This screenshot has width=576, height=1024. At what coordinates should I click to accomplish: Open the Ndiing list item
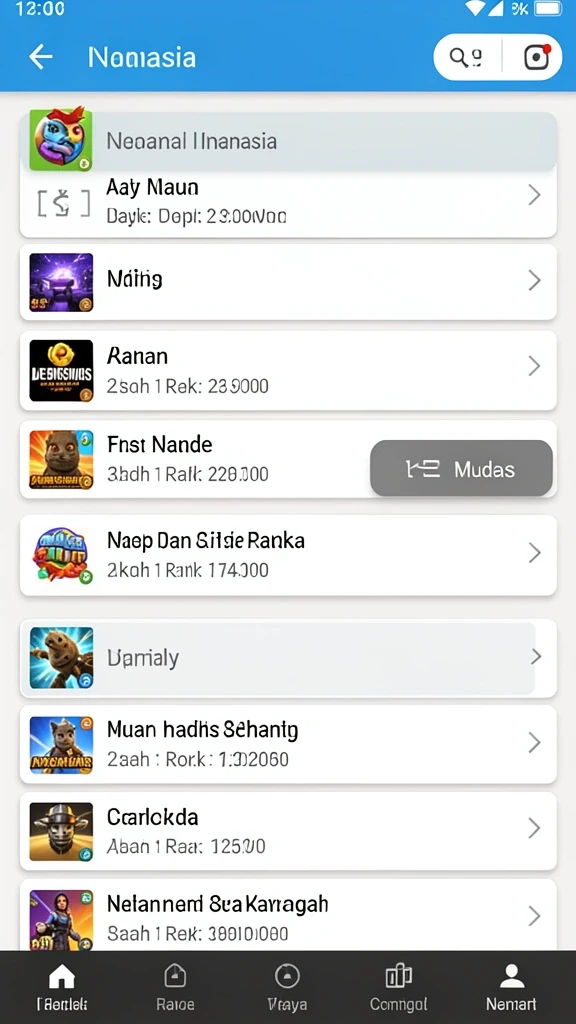(x=288, y=281)
